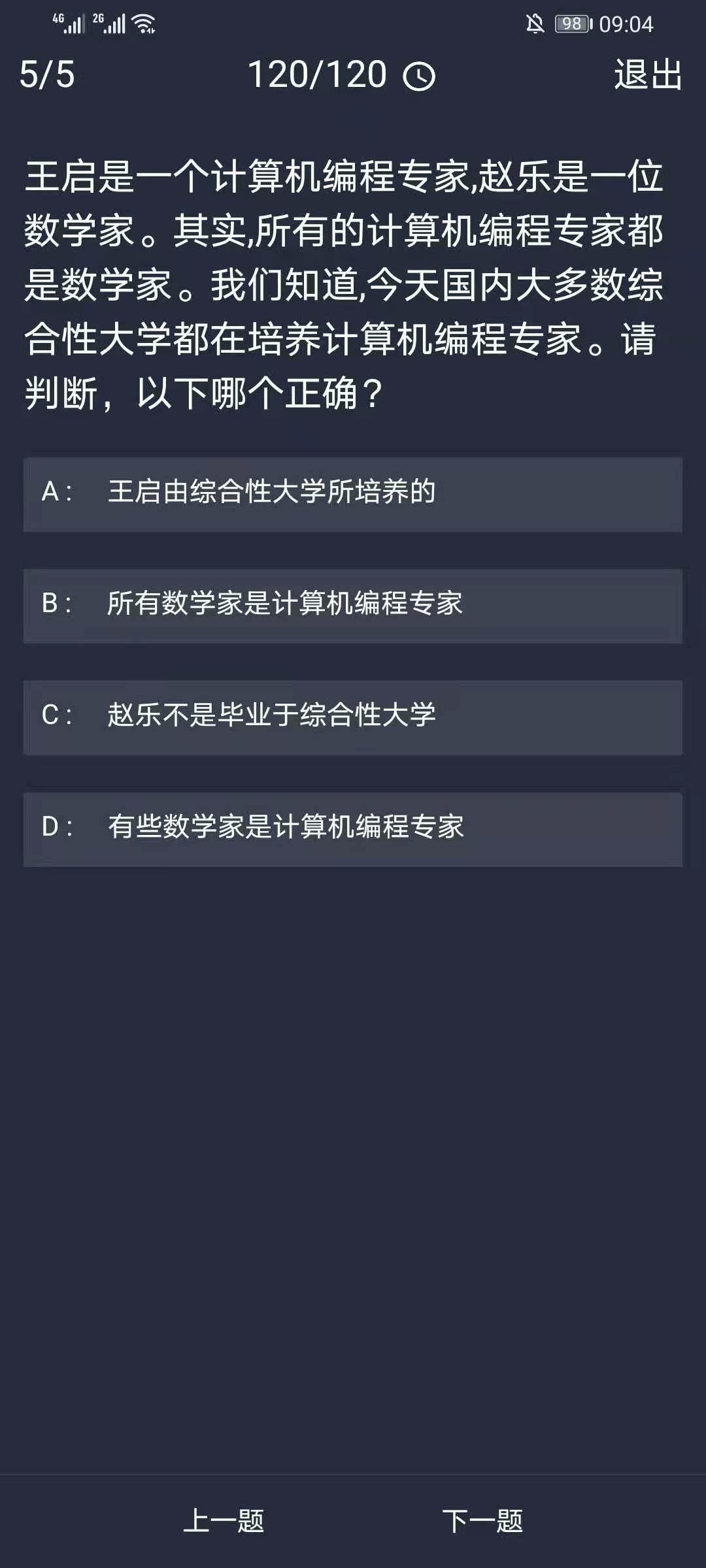
Task: Tap 退出 to exit the quiz
Action: (x=648, y=74)
